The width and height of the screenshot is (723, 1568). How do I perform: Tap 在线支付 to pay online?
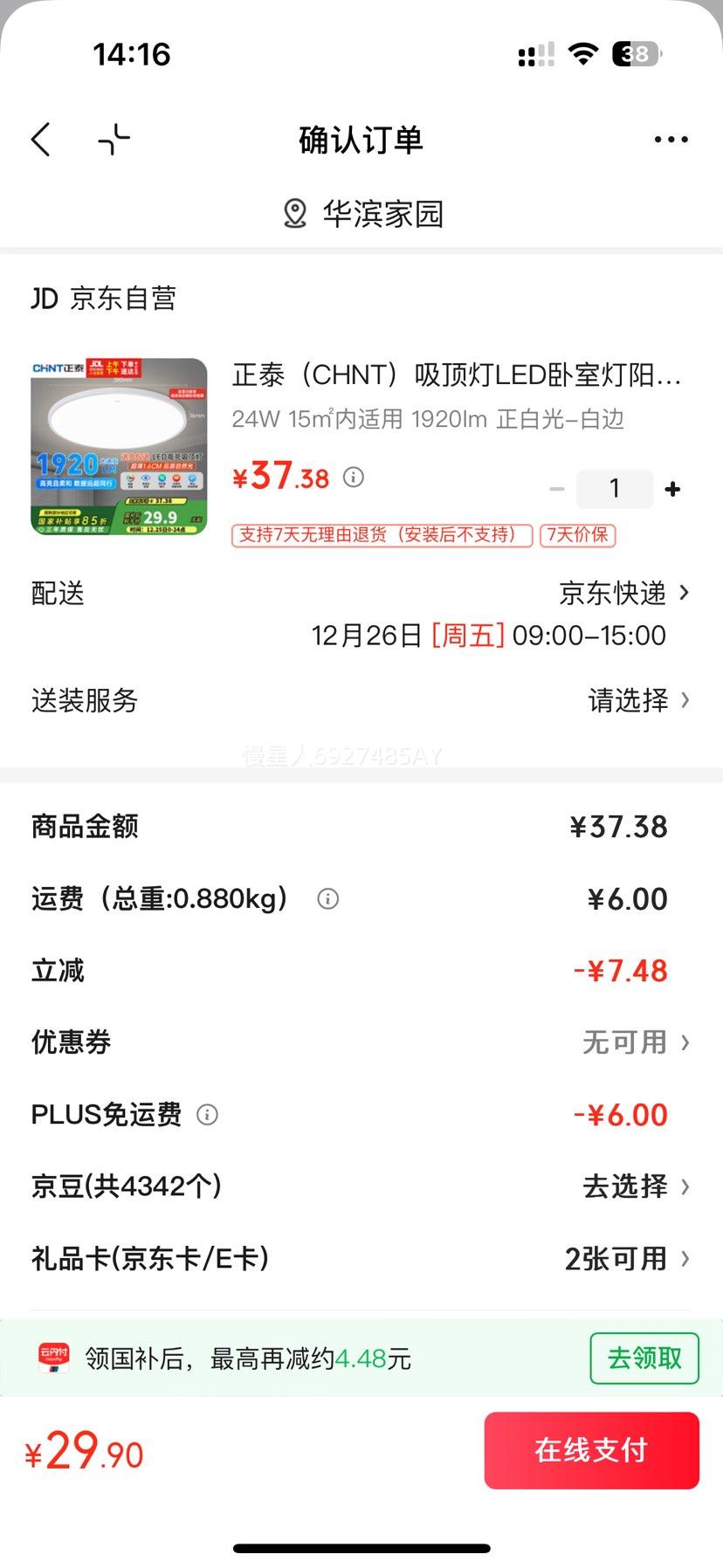pos(591,1451)
